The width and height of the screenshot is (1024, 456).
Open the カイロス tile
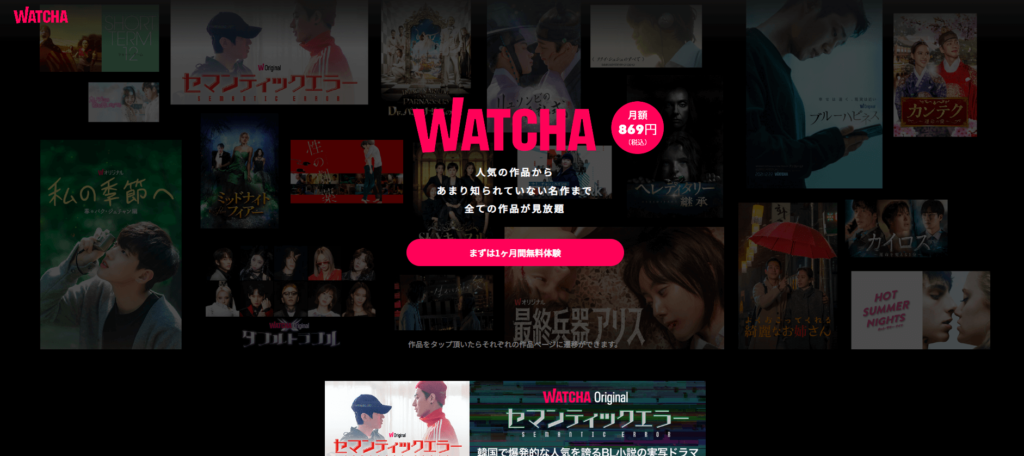tap(897, 228)
